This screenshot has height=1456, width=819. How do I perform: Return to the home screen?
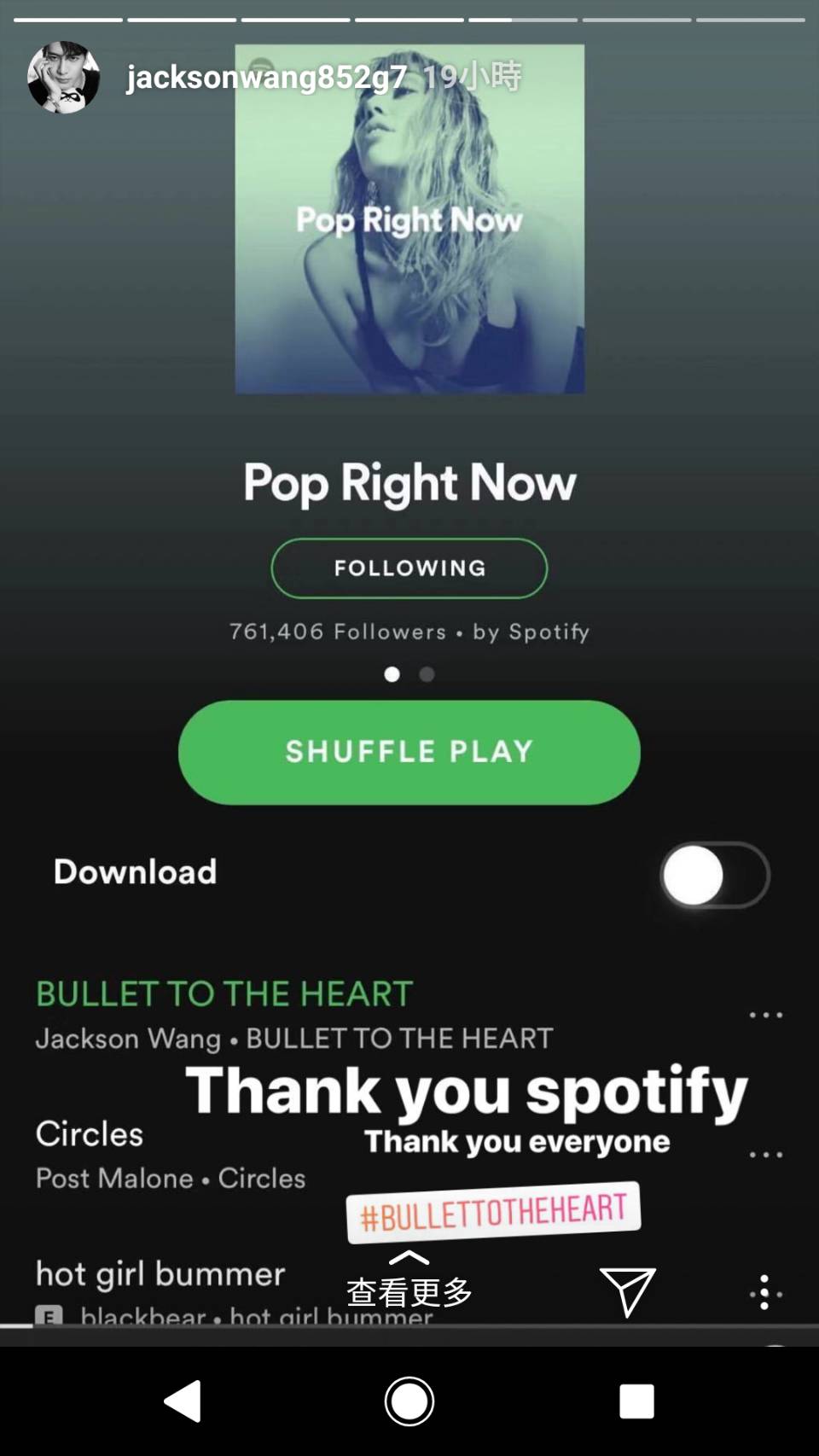pyautogui.click(x=409, y=1401)
